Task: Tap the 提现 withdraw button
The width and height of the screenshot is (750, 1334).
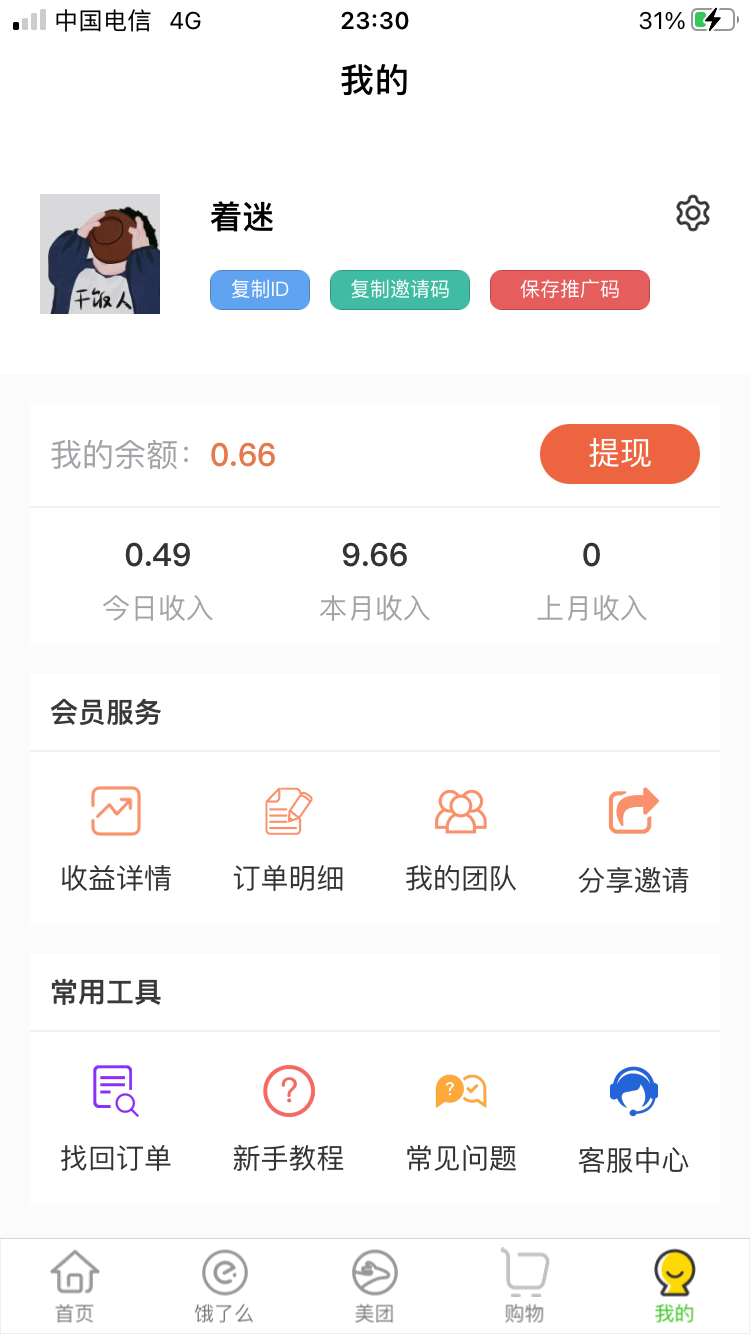Action: point(619,454)
